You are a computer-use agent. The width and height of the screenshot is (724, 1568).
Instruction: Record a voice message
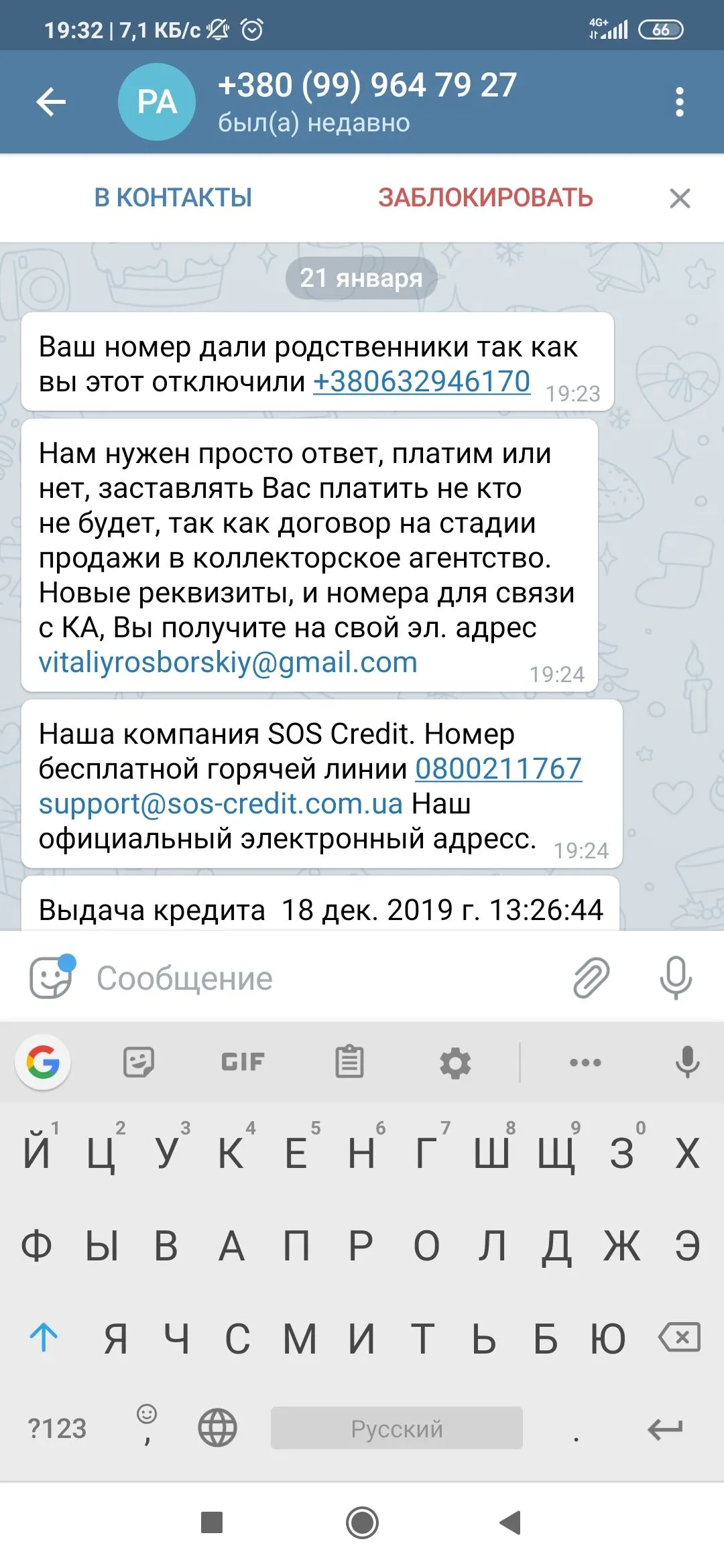[x=676, y=978]
